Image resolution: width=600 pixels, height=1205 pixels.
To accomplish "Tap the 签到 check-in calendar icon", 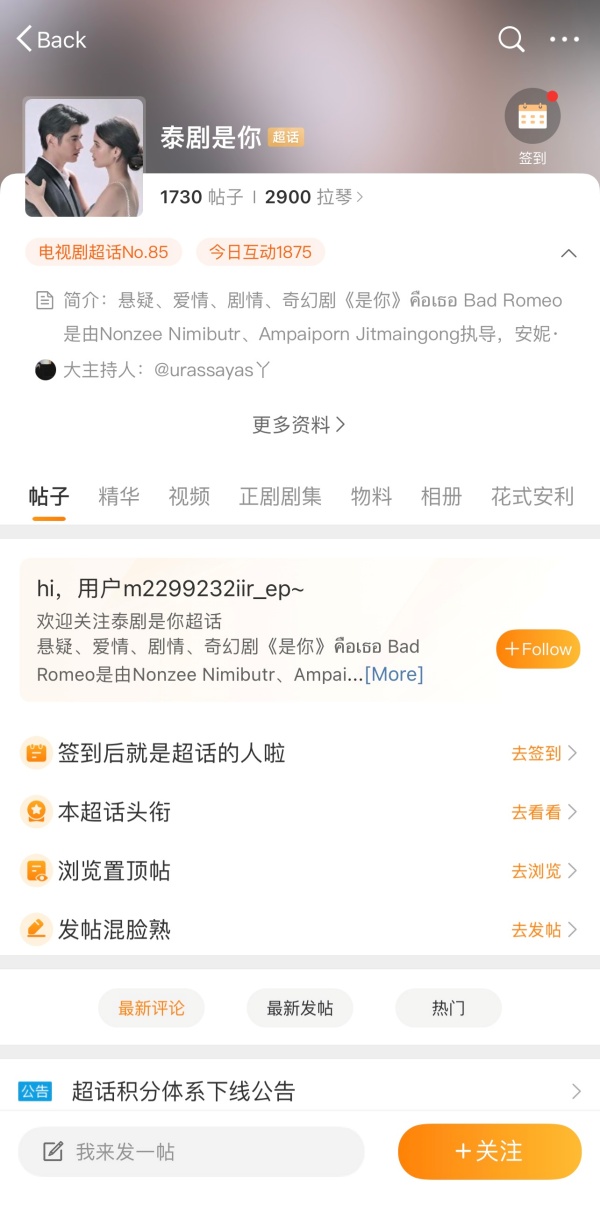I will (x=532, y=118).
